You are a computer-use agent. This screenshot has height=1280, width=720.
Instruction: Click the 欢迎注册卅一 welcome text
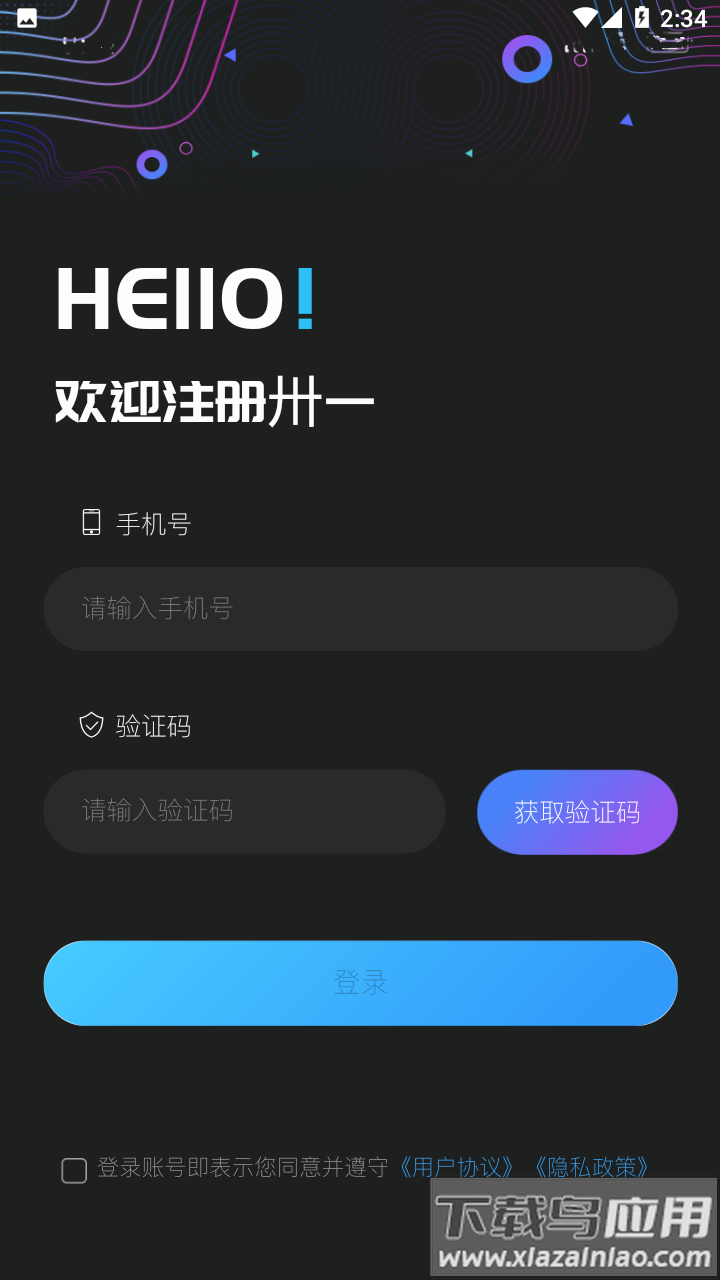click(213, 400)
